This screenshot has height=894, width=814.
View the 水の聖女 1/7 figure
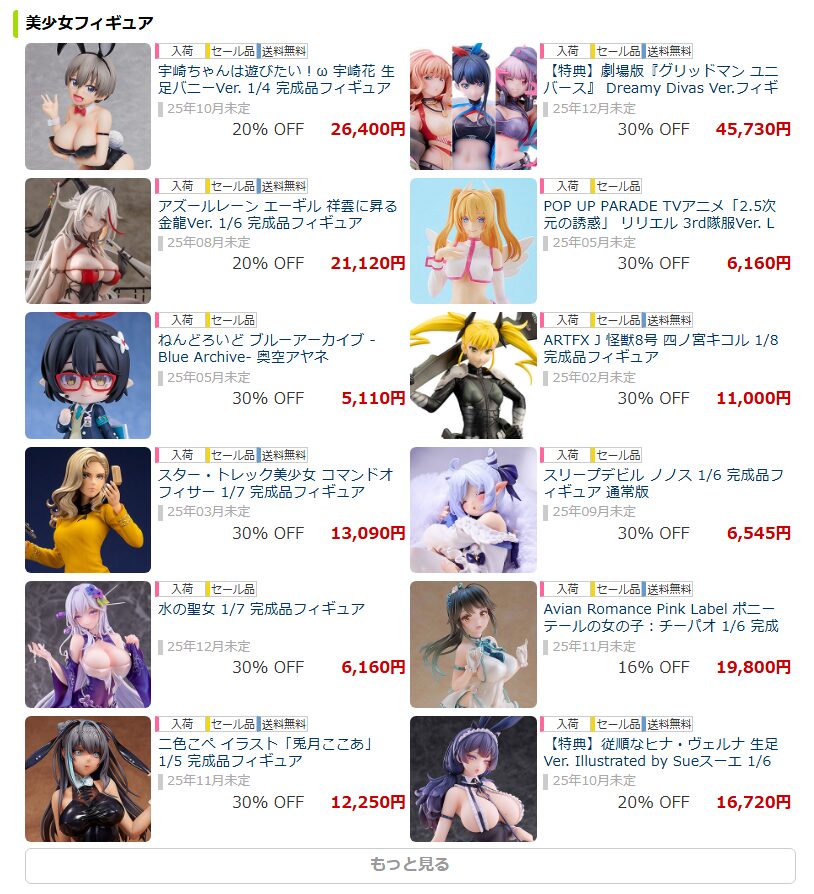coord(262,609)
